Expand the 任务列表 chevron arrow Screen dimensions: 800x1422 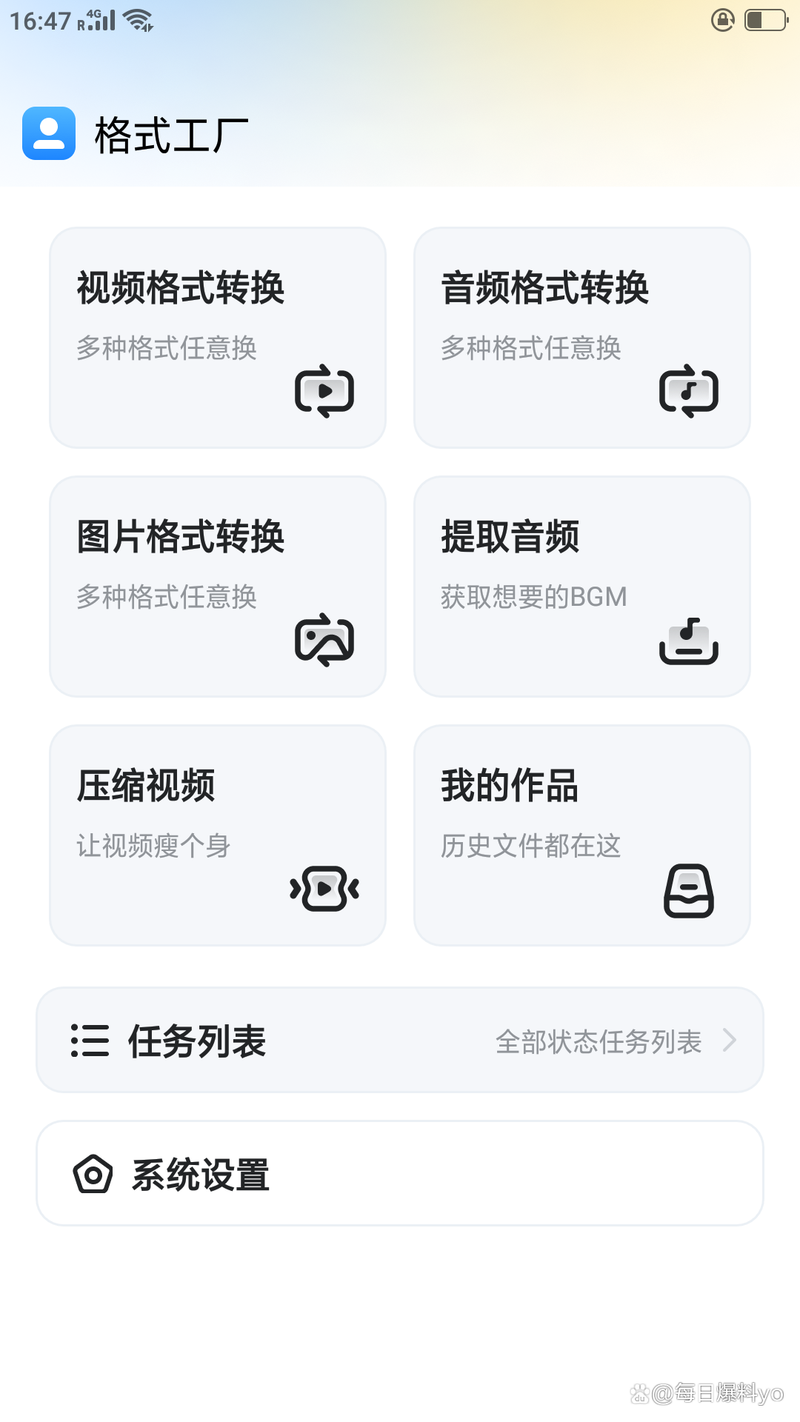[x=729, y=1040]
